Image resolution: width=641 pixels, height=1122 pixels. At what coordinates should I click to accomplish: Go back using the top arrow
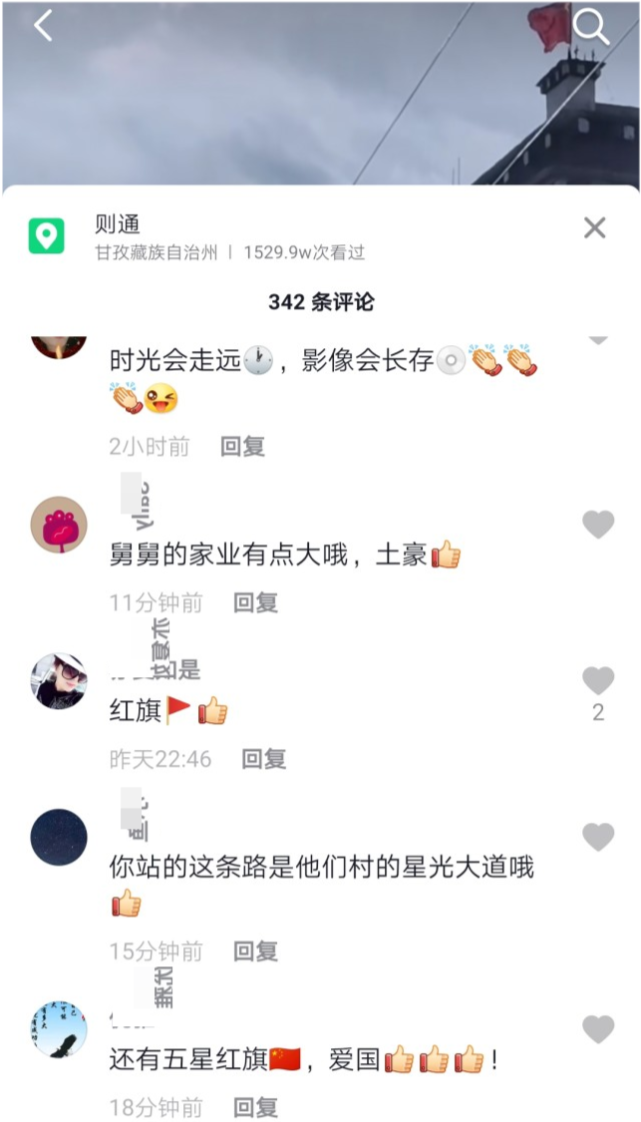click(x=43, y=27)
